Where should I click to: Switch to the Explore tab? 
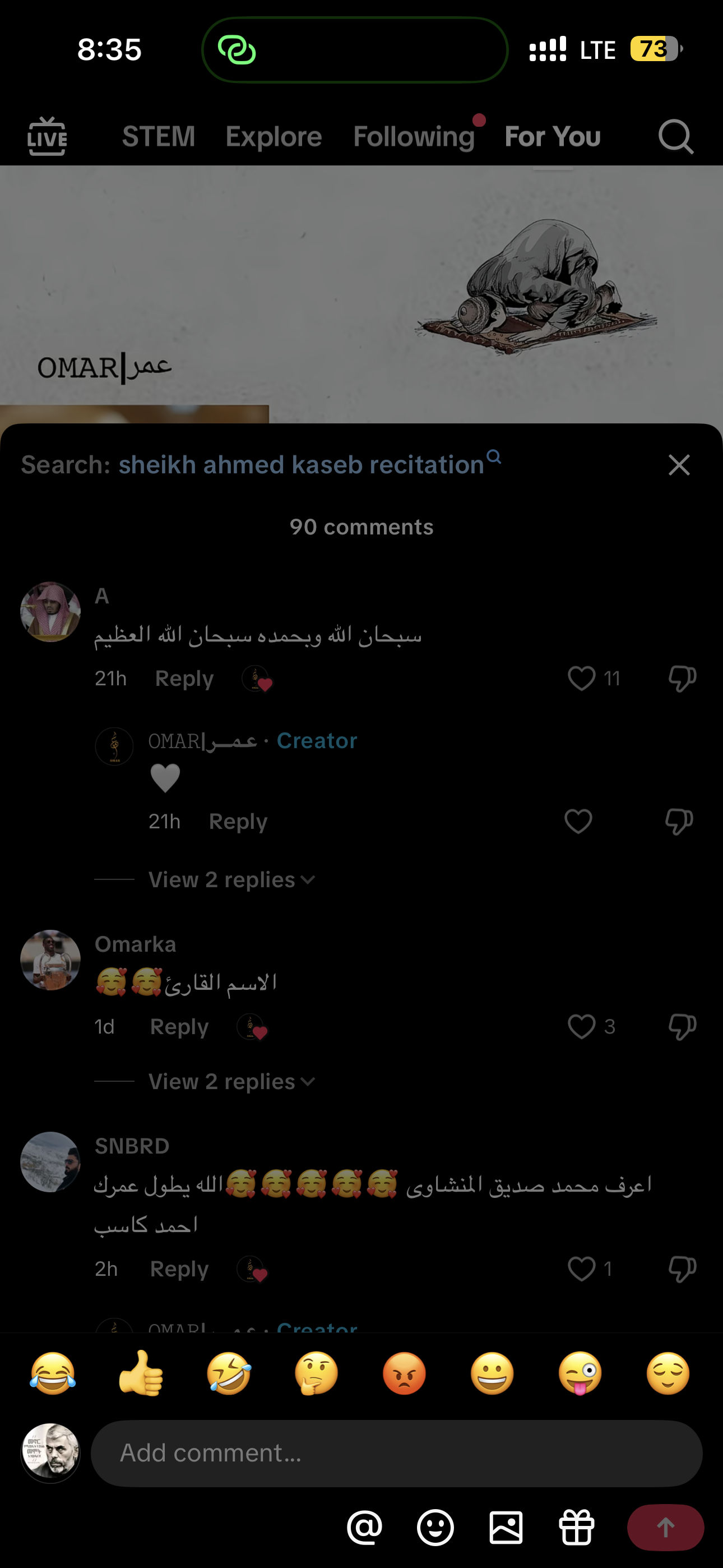point(274,136)
